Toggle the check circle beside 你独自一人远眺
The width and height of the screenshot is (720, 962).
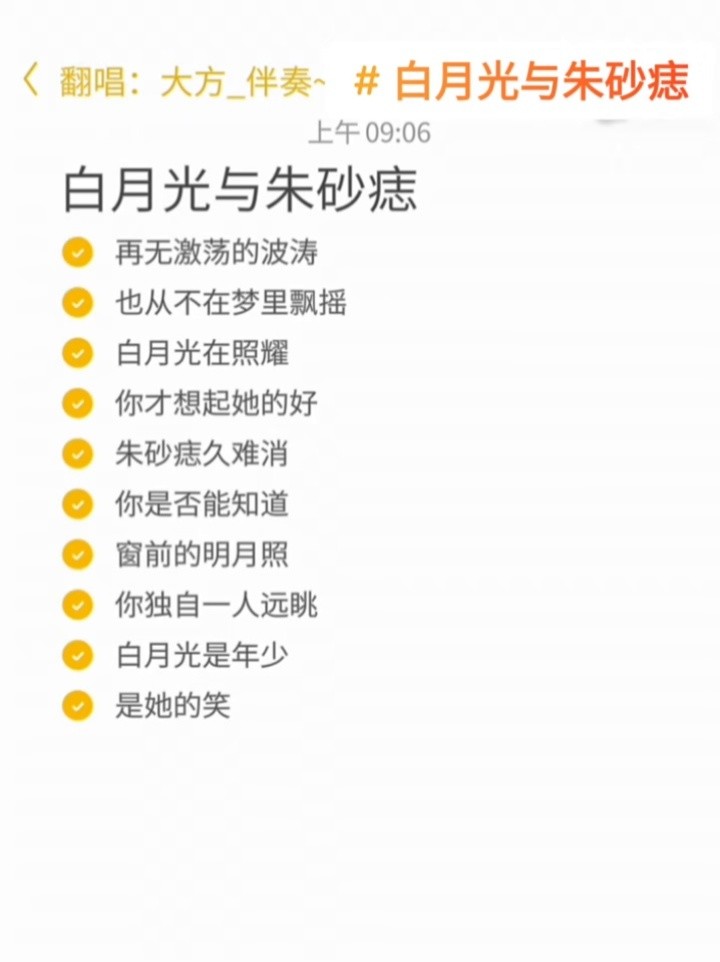coord(77,605)
